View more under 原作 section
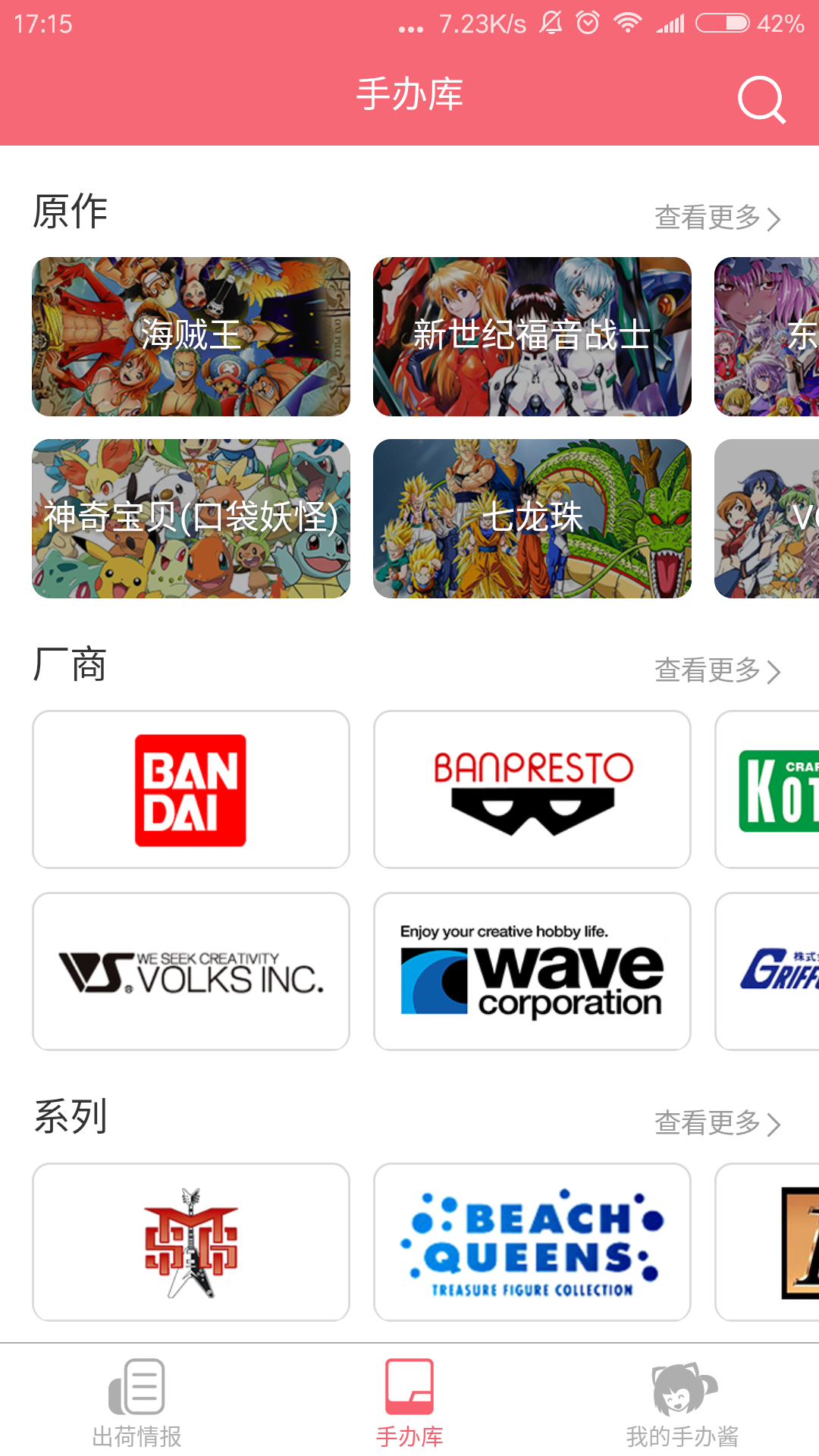This screenshot has width=819, height=1456. click(x=717, y=218)
